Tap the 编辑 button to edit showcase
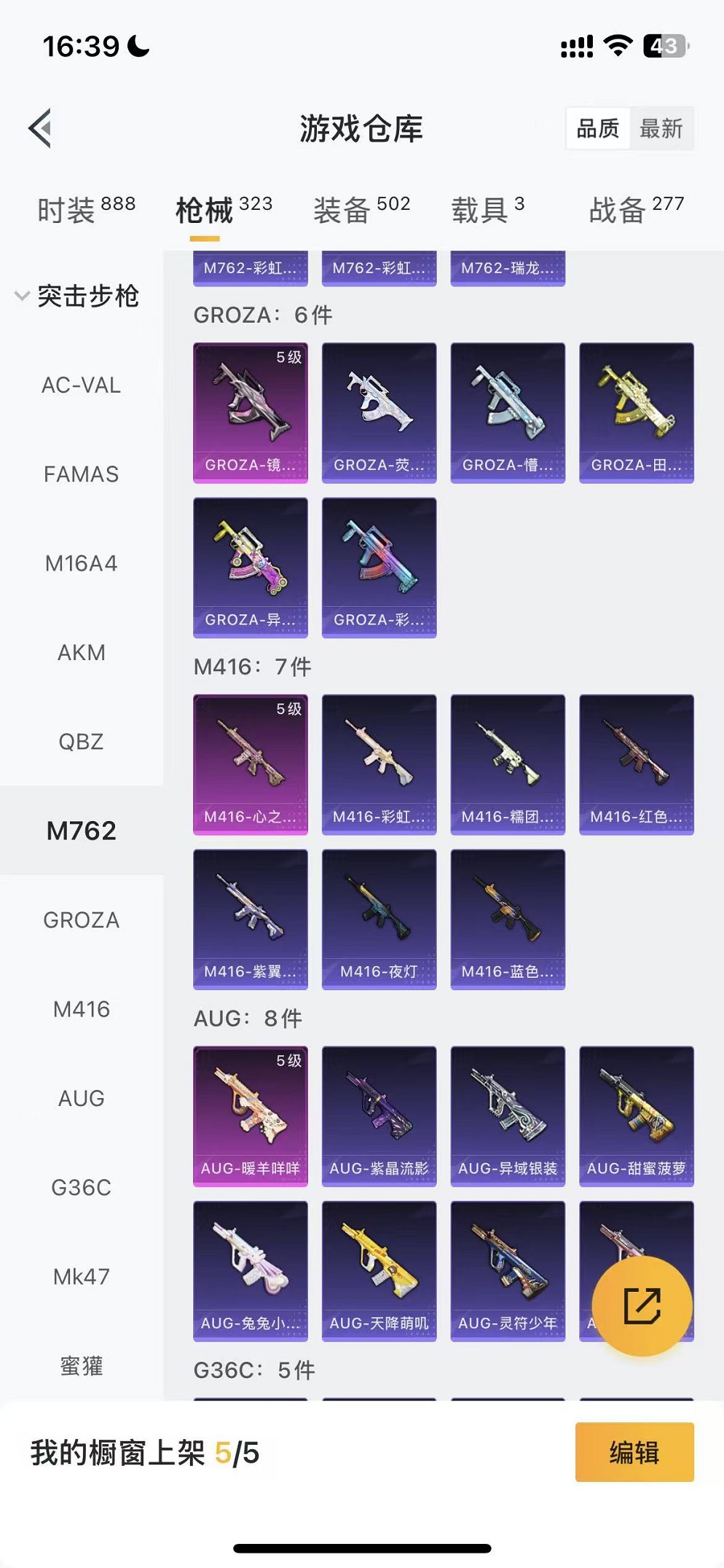724x1568 pixels. (x=634, y=1452)
